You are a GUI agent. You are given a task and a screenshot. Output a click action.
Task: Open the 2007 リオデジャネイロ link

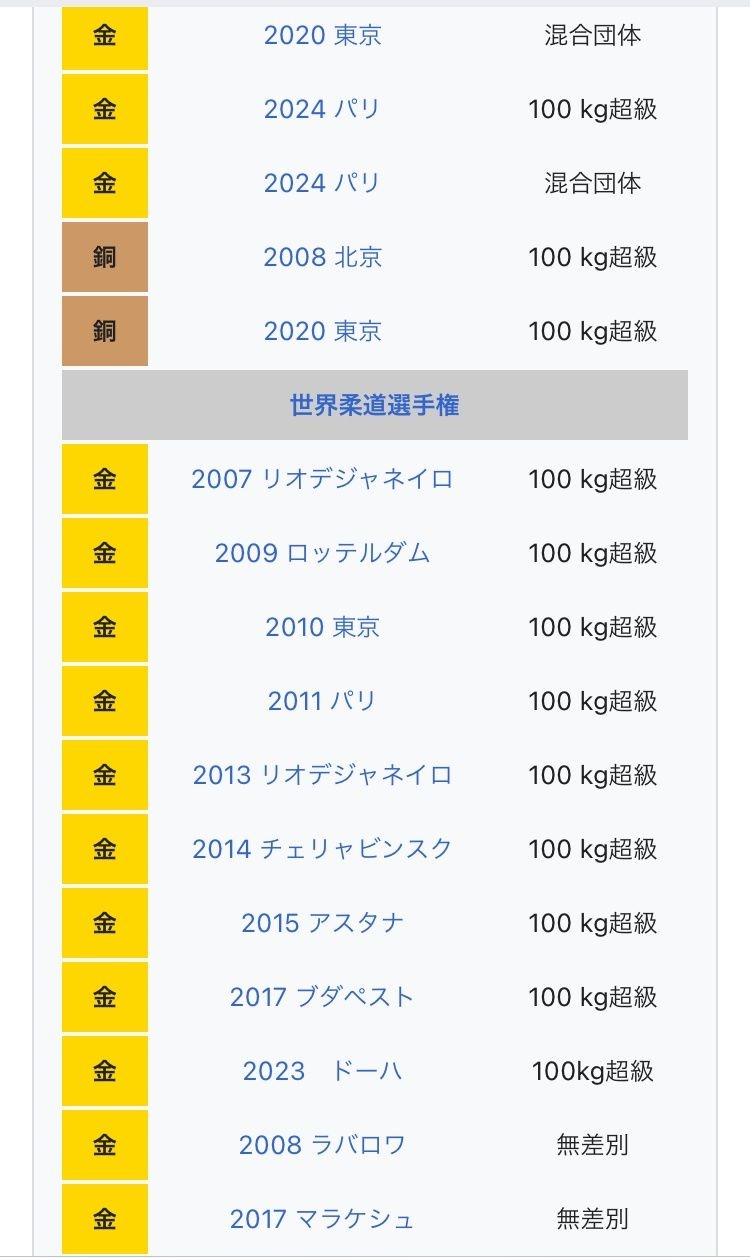click(322, 479)
